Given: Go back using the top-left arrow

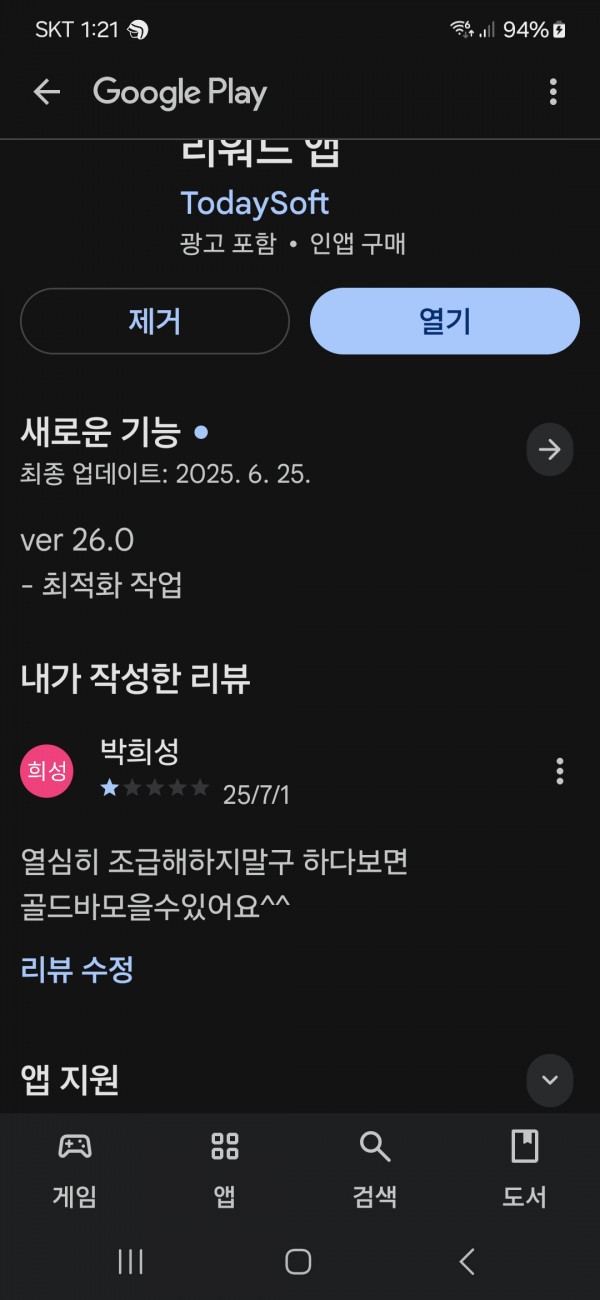Looking at the screenshot, I should (x=46, y=93).
